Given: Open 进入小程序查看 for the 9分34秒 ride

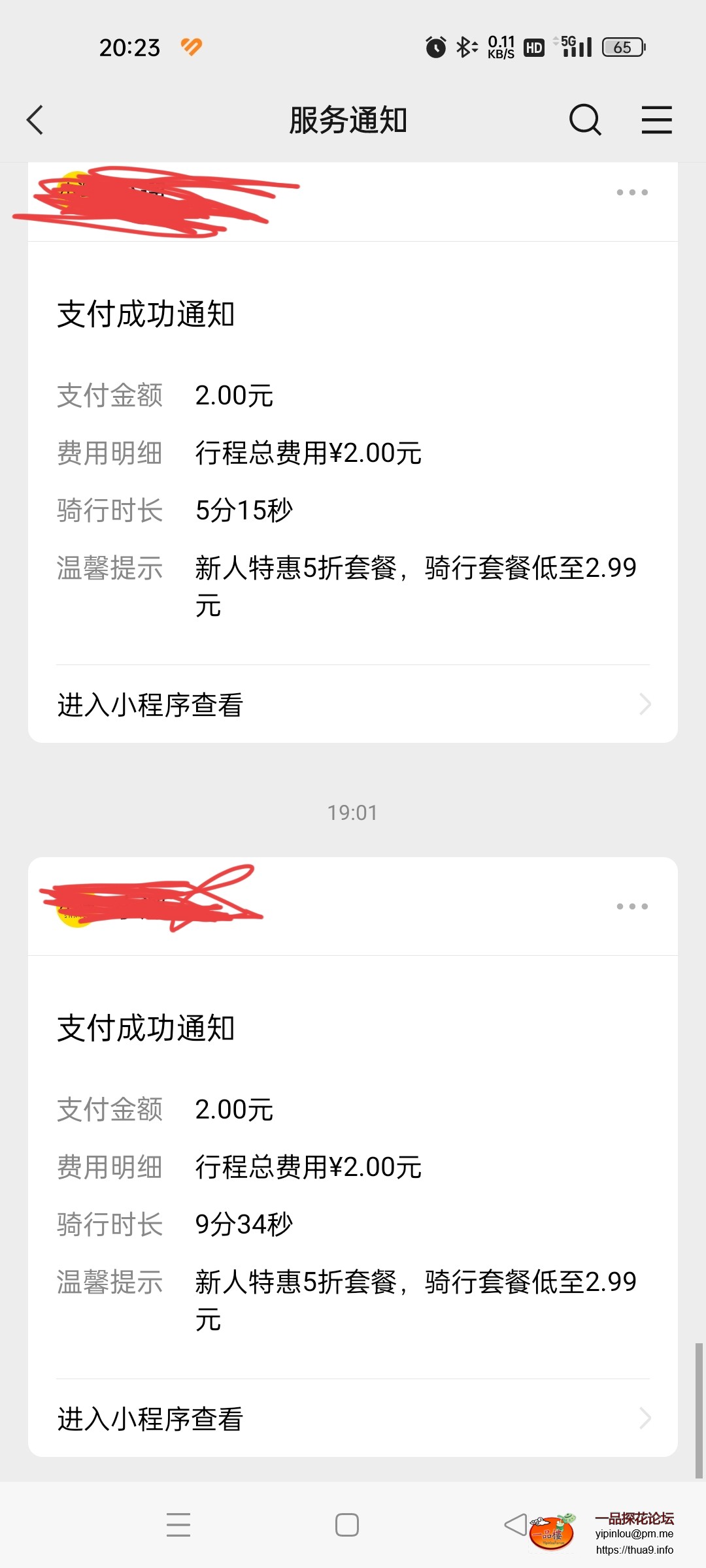Looking at the screenshot, I should [353, 1419].
